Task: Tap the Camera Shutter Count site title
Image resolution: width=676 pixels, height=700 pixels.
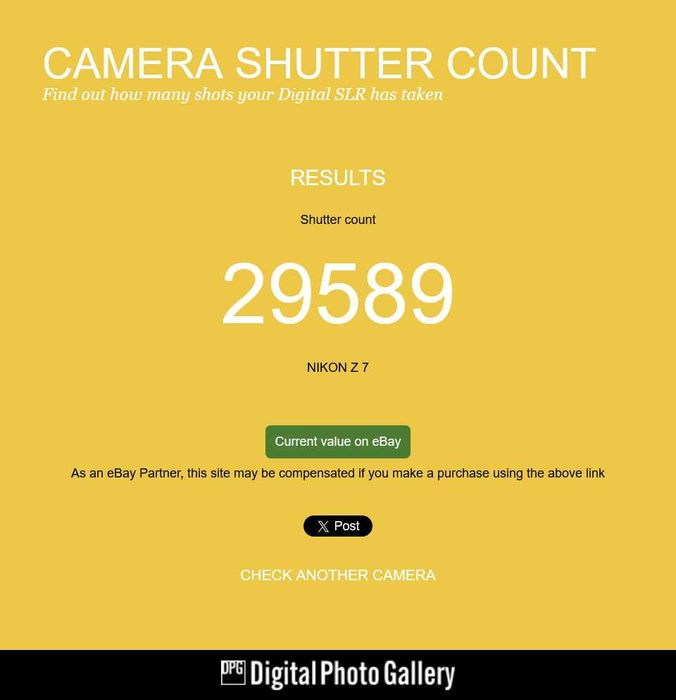Action: [x=319, y=63]
